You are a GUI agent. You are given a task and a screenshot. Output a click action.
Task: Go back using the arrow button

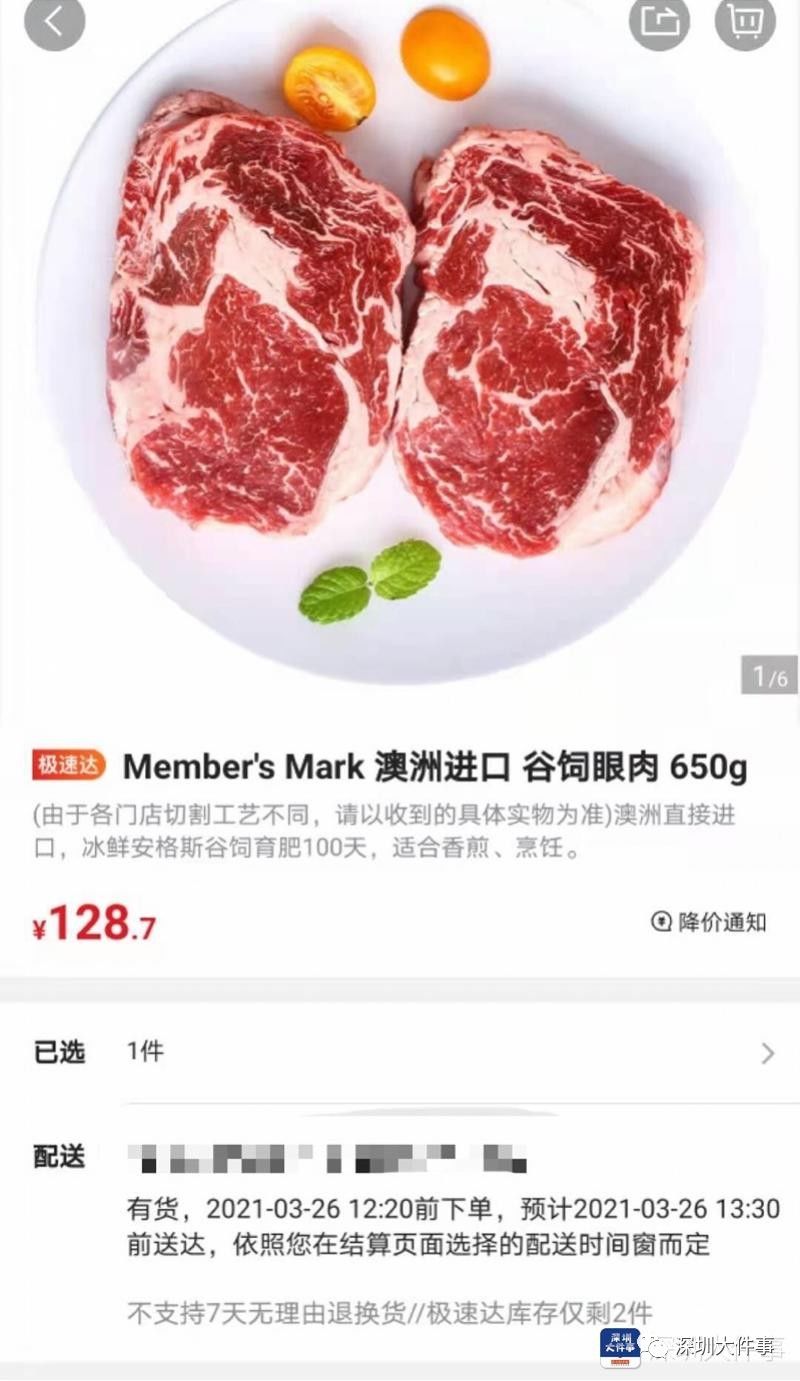pyautogui.click(x=54, y=22)
